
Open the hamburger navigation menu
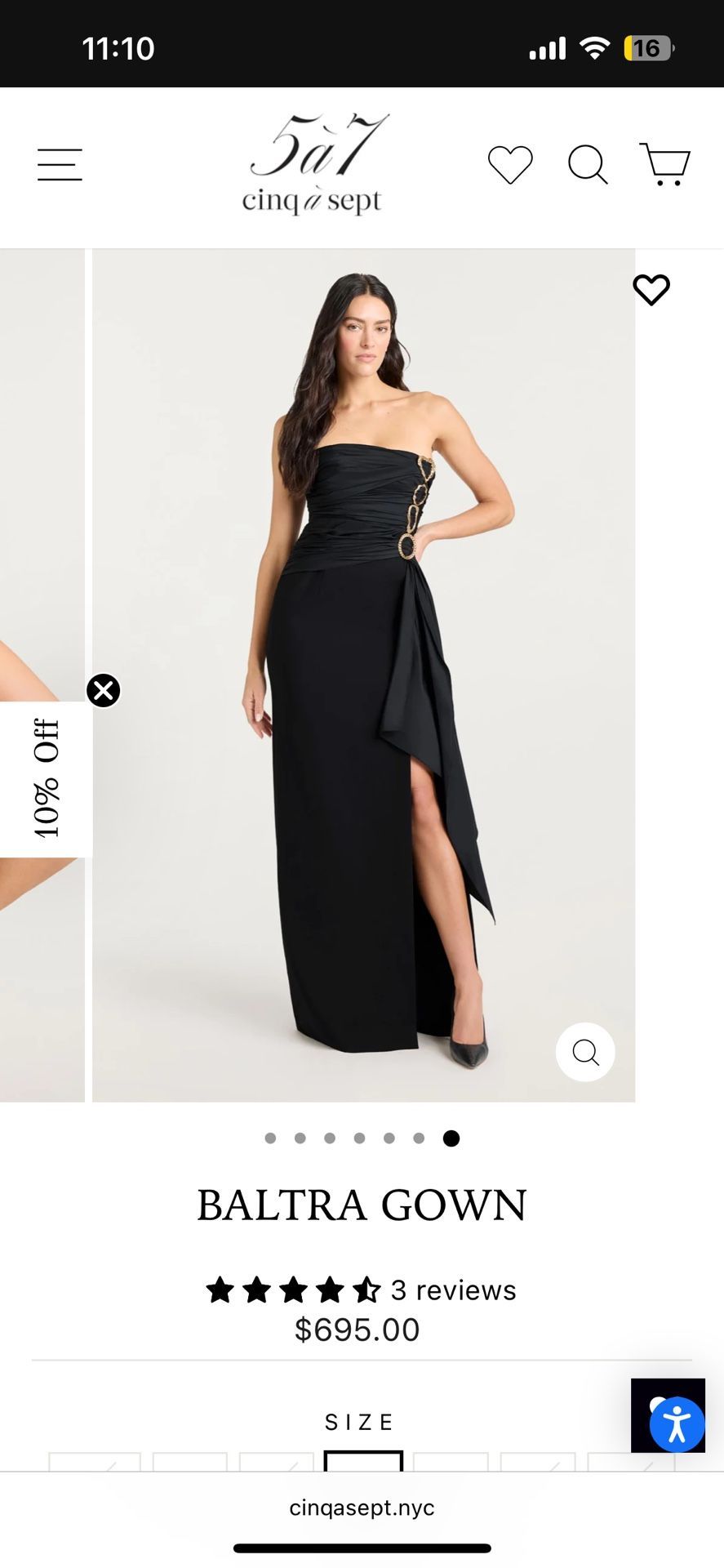pyautogui.click(x=59, y=164)
